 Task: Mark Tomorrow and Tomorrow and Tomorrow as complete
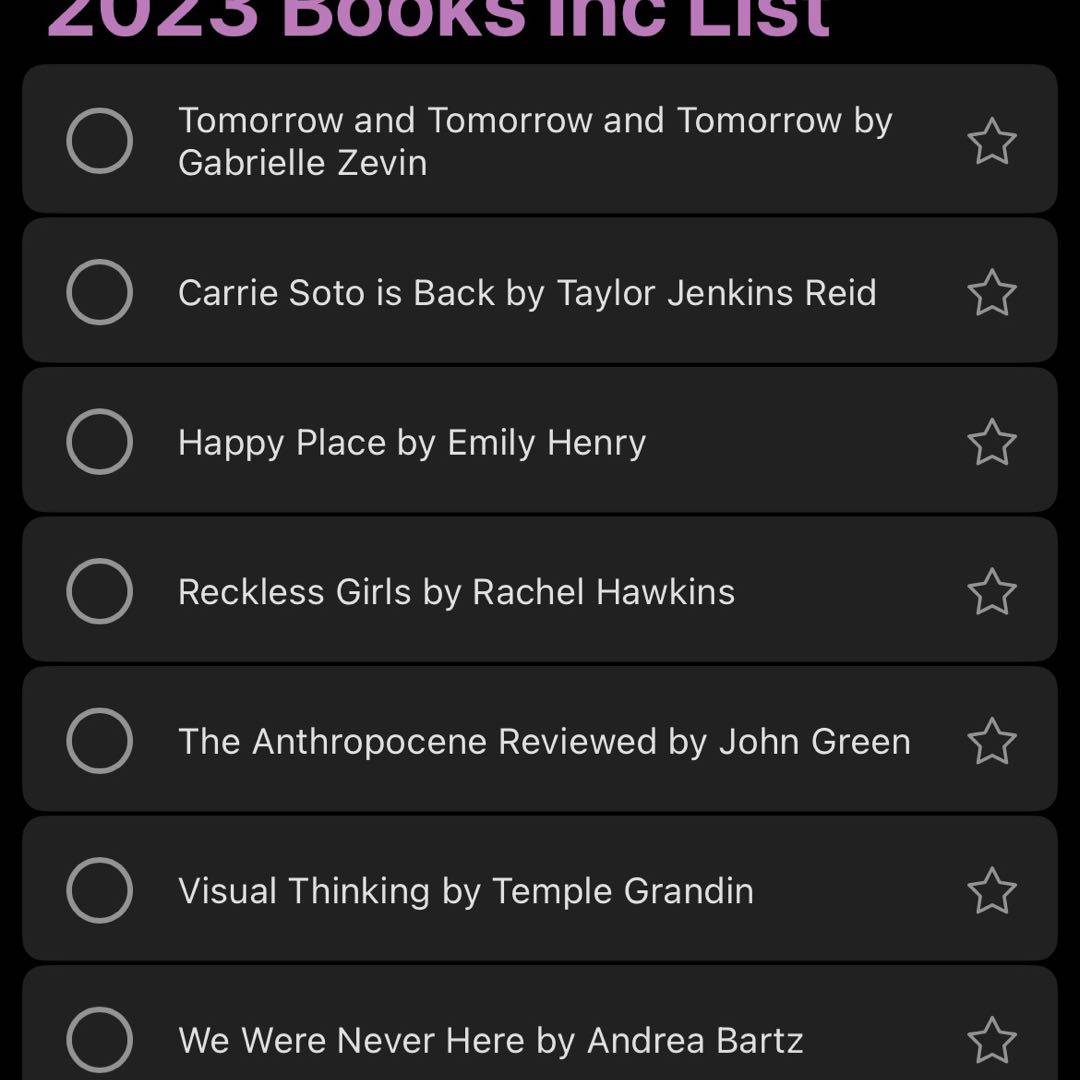[x=99, y=141]
